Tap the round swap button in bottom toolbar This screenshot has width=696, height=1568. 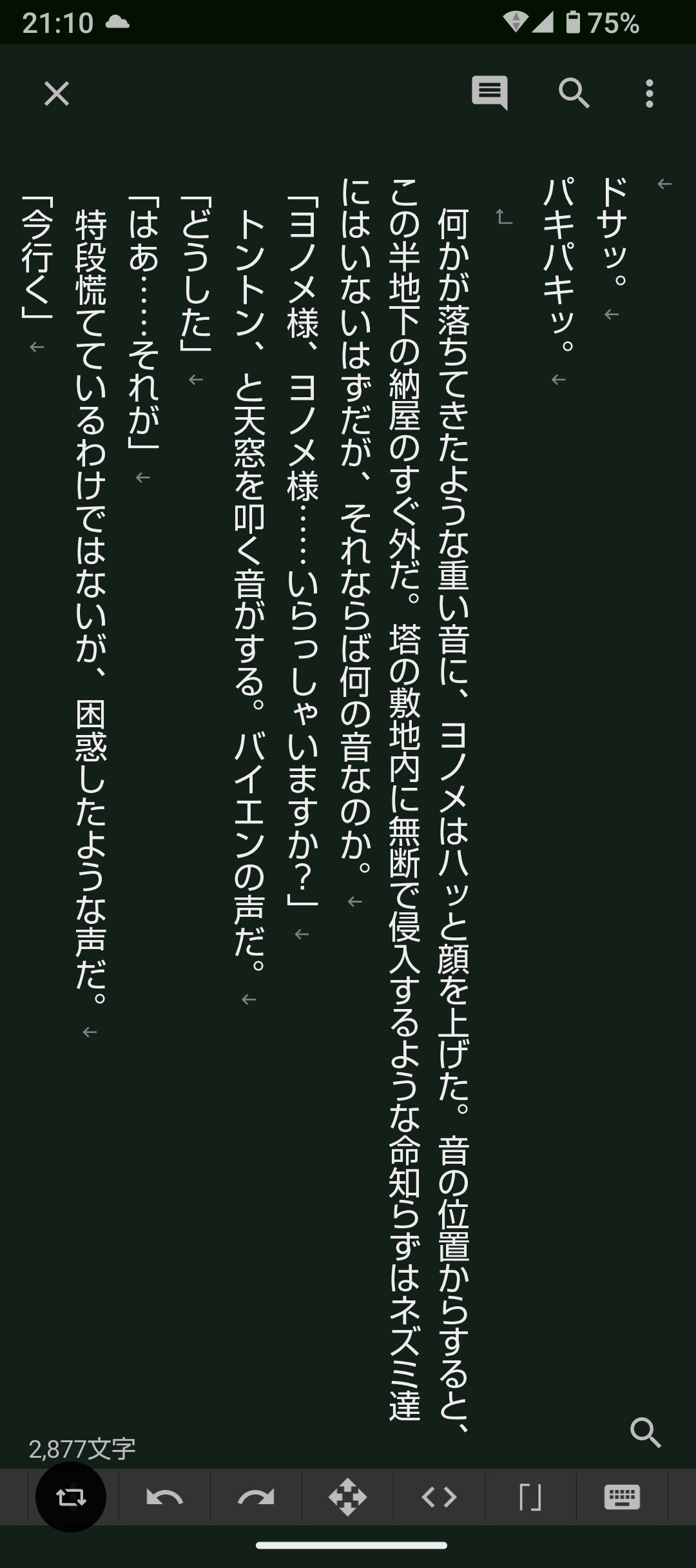[71, 1497]
